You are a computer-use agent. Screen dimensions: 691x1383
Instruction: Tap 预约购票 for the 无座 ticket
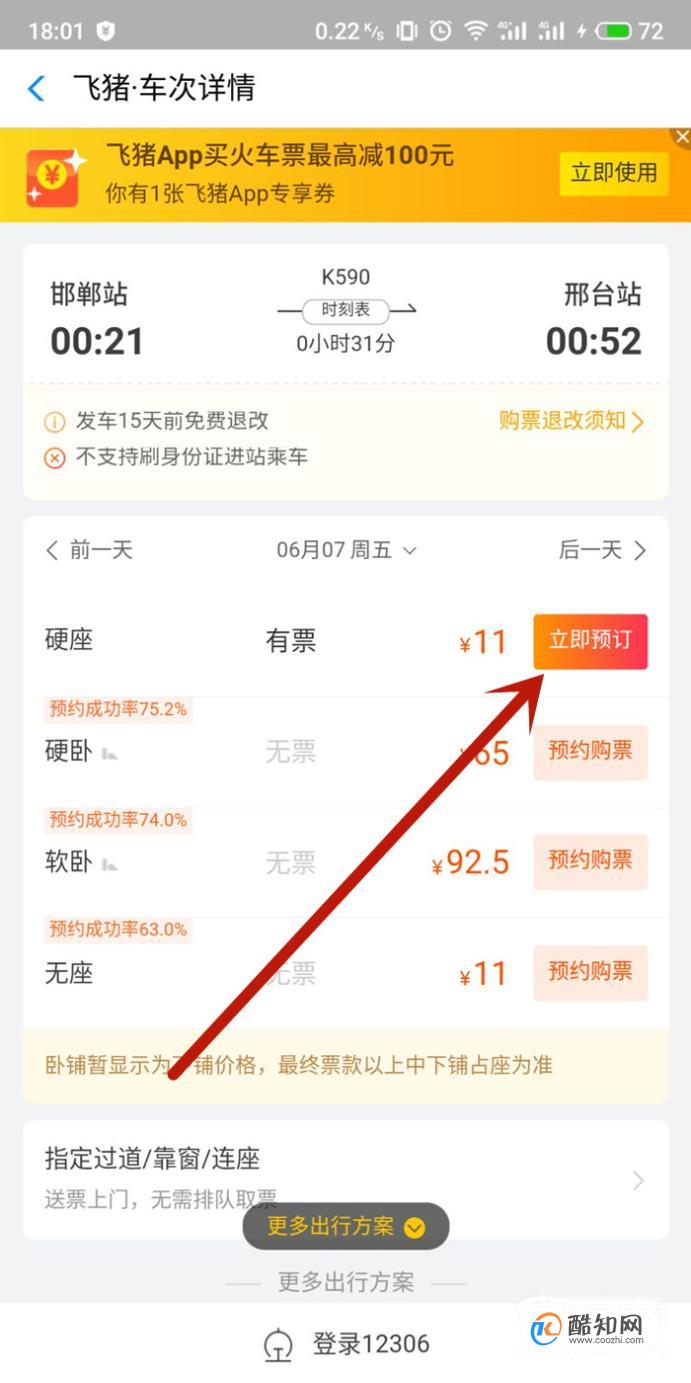[590, 972]
